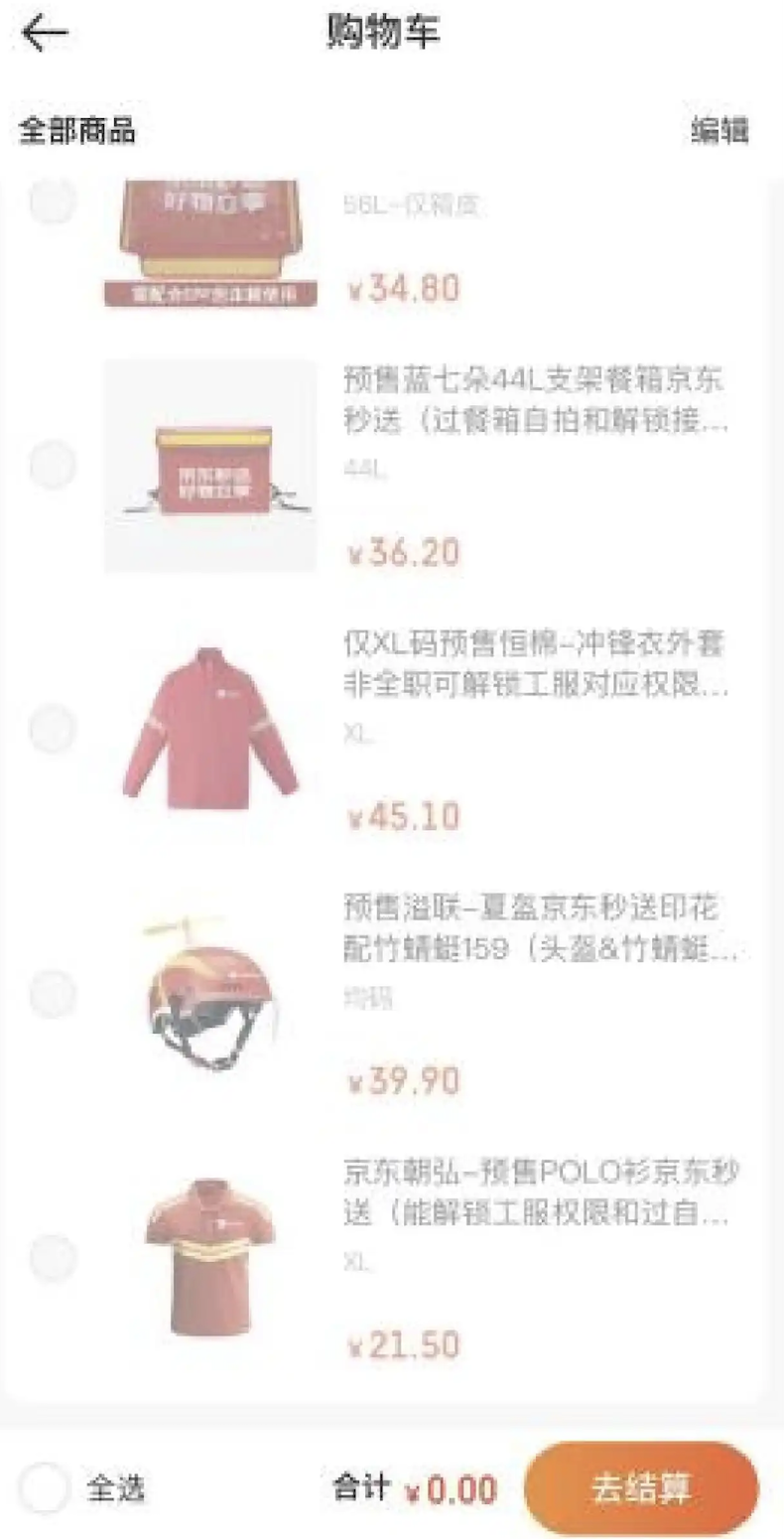
Task: Select the 蓝七朵44L支架餐箱 item
Action: pyautogui.click(x=52, y=466)
